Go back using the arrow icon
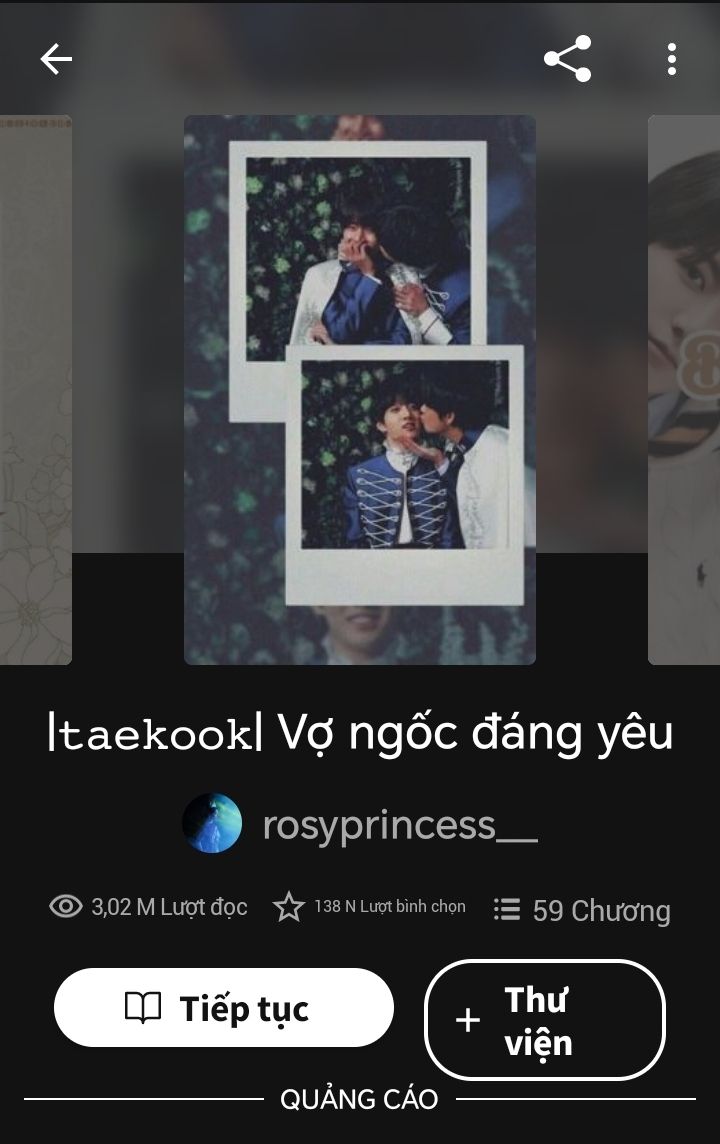 pyautogui.click(x=56, y=60)
